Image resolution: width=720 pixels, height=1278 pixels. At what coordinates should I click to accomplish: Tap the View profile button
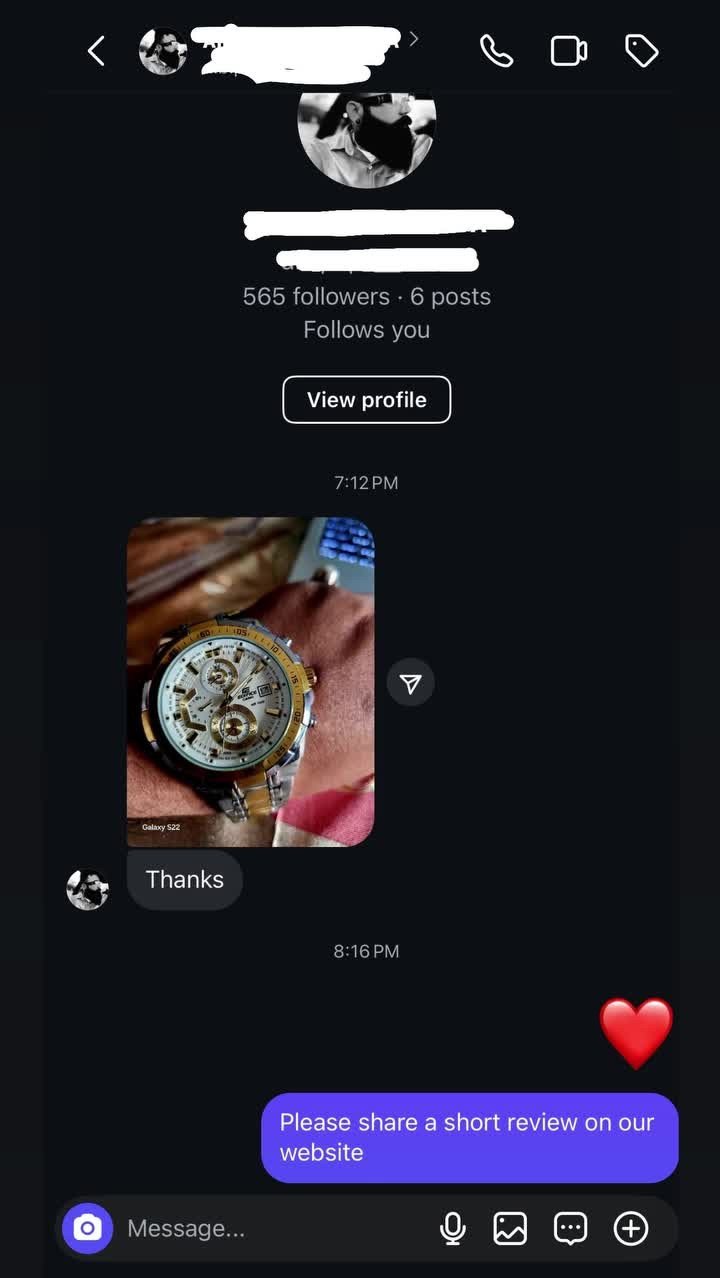366,399
